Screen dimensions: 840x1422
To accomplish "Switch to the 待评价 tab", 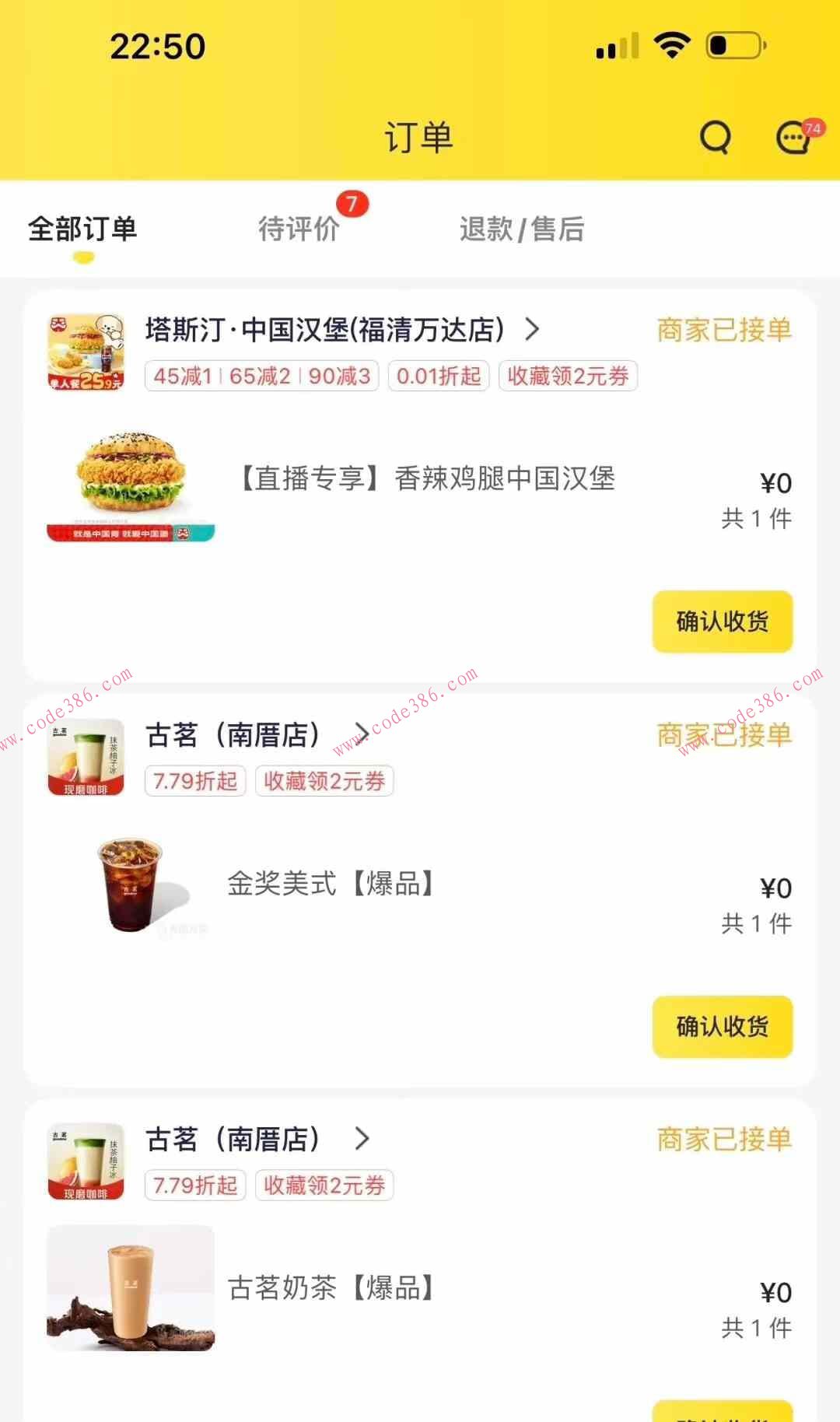I will (x=299, y=228).
